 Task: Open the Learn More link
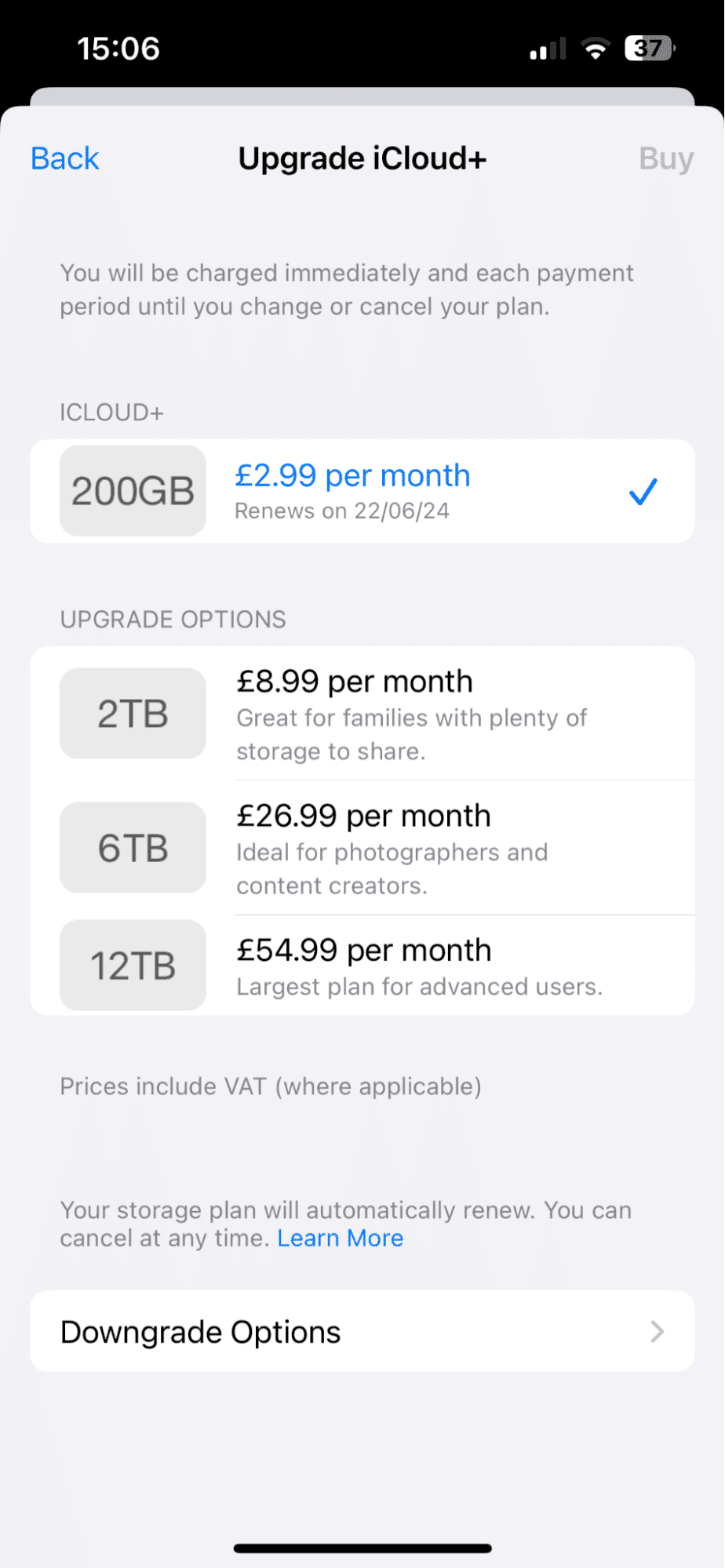pos(341,1238)
